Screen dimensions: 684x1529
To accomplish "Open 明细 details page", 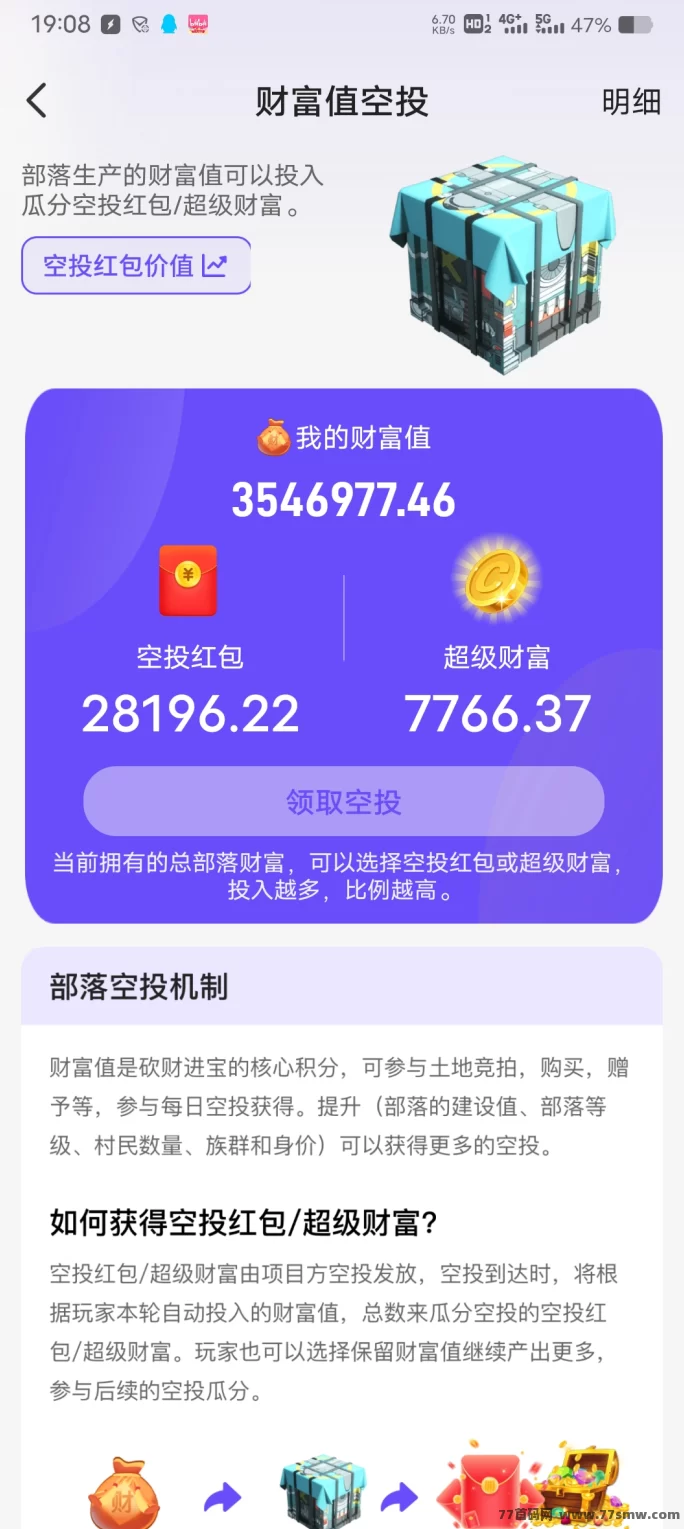I will point(630,101).
